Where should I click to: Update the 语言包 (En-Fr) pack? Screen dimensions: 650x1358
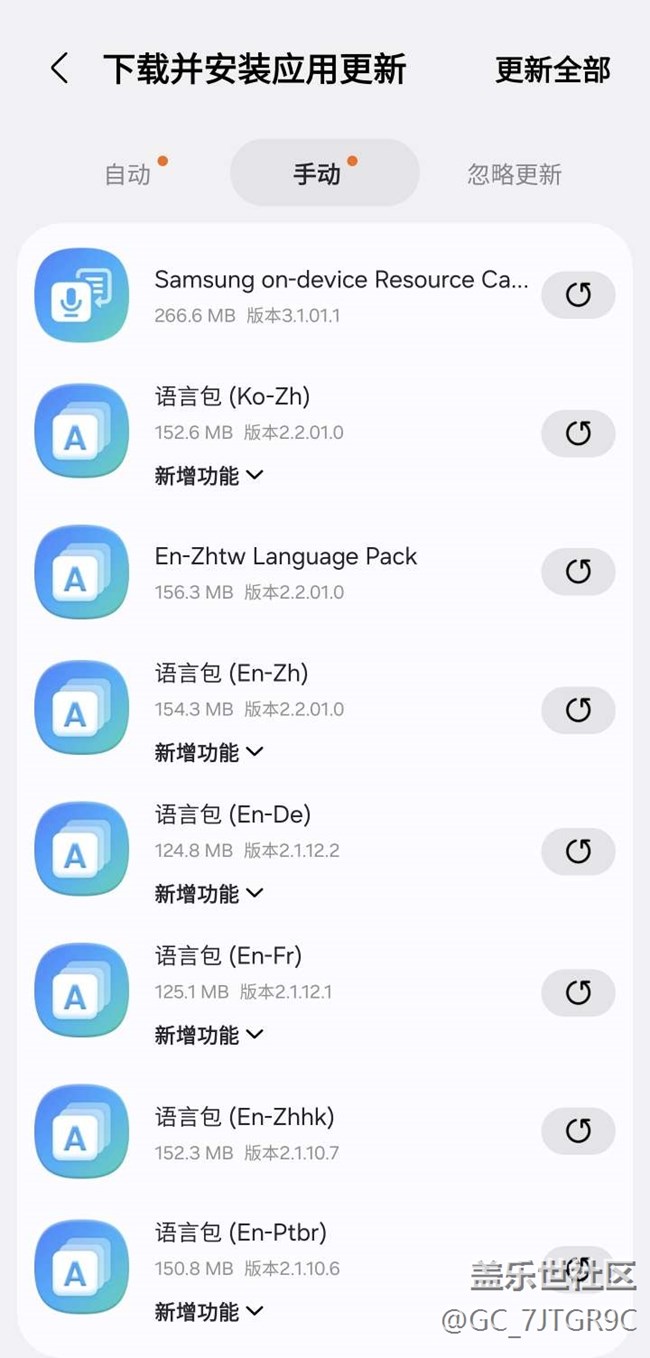coord(578,991)
